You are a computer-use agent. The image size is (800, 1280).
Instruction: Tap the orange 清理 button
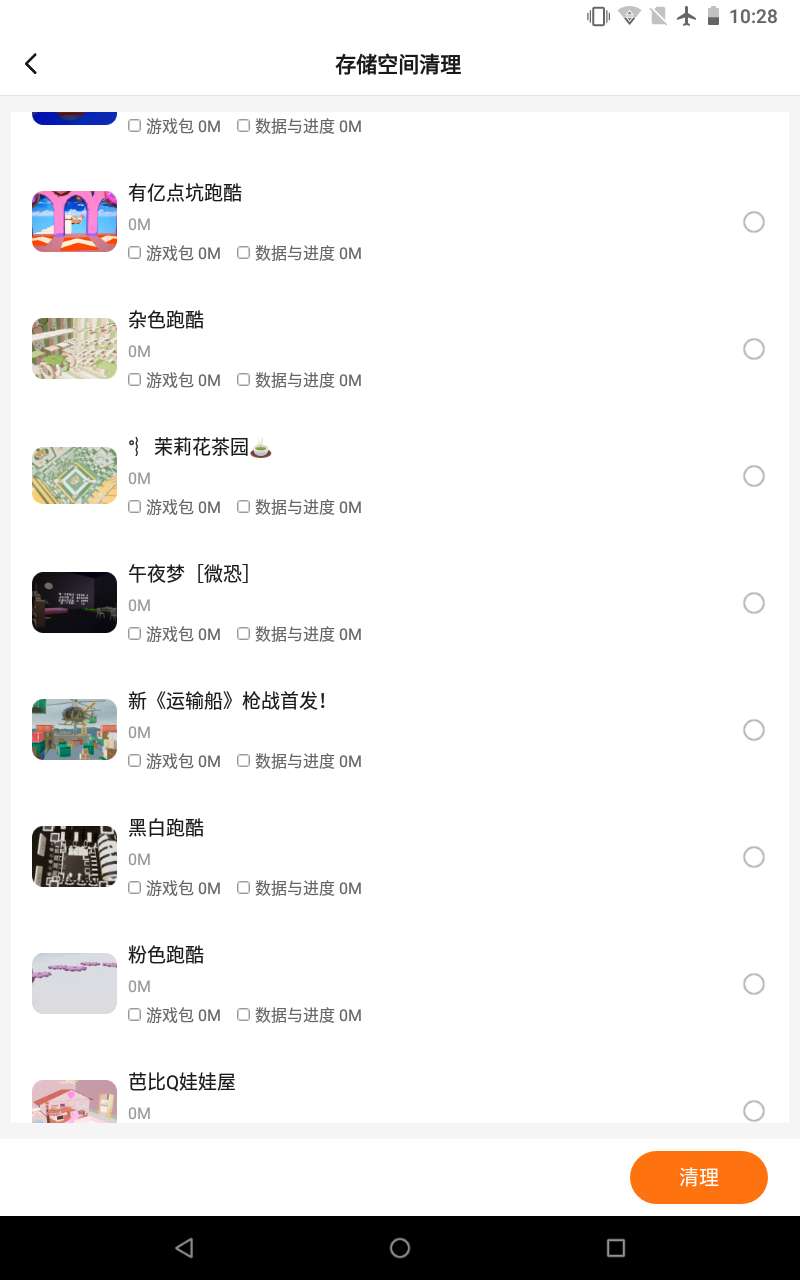pyautogui.click(x=698, y=1177)
